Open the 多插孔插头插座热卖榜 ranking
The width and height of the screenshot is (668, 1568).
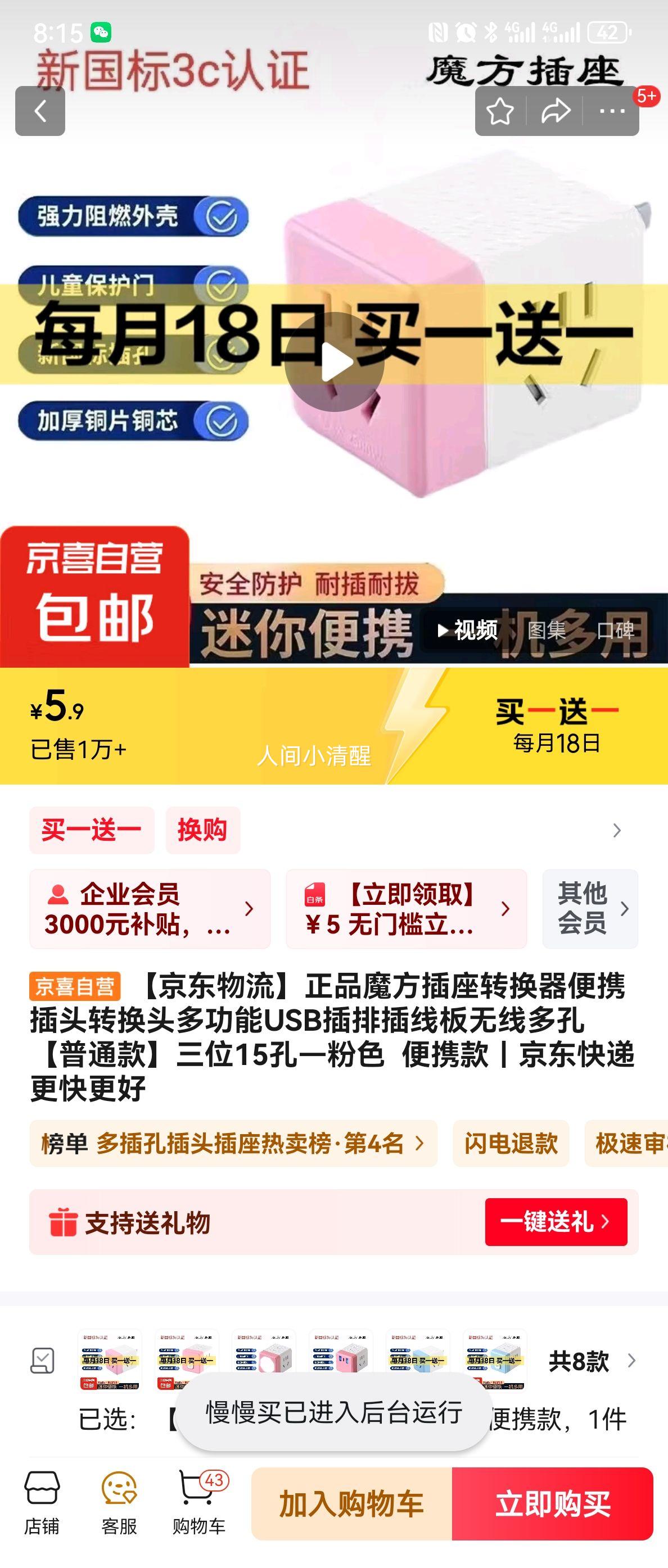tap(233, 1143)
